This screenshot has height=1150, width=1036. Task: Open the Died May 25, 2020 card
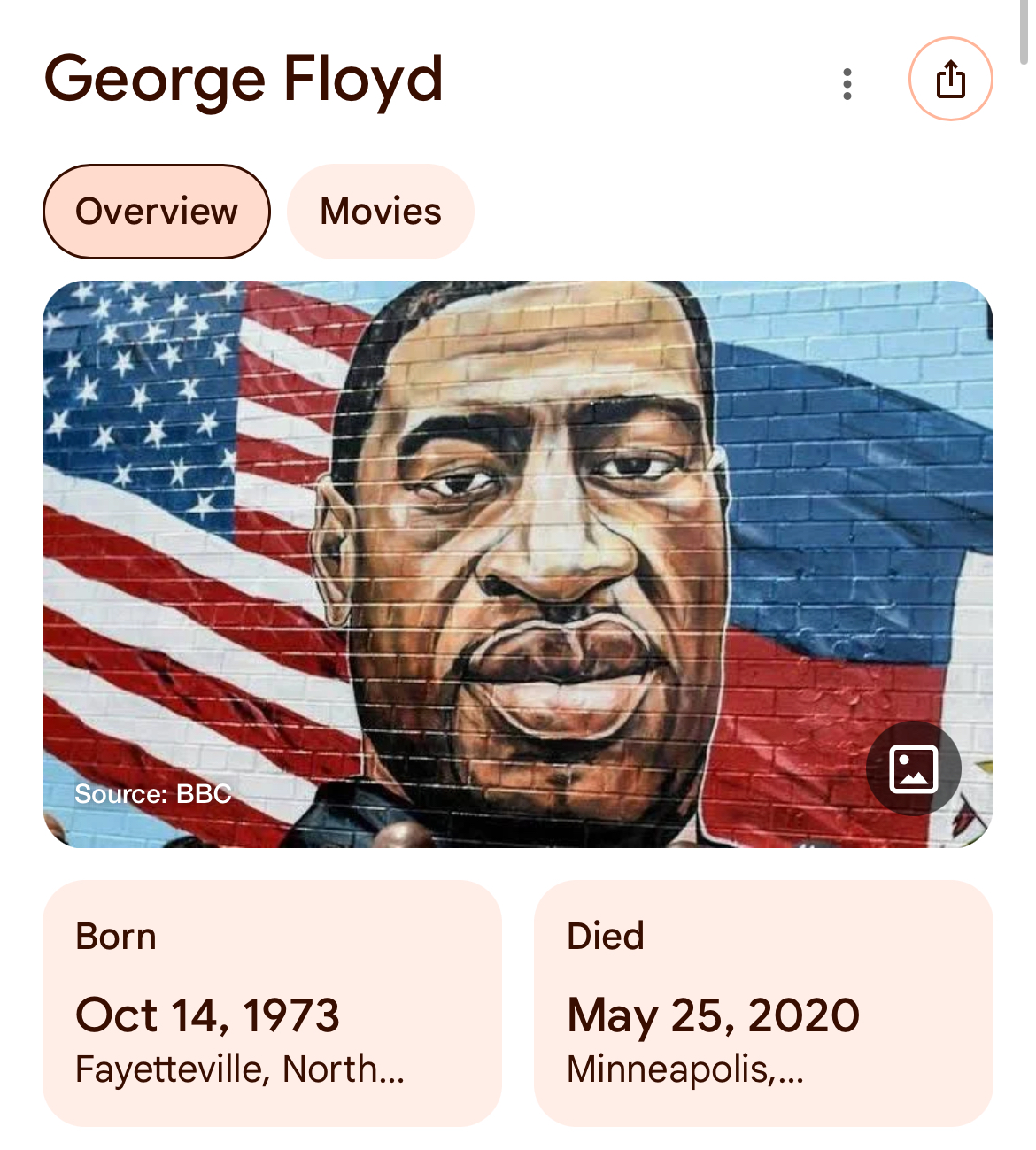763,1003
